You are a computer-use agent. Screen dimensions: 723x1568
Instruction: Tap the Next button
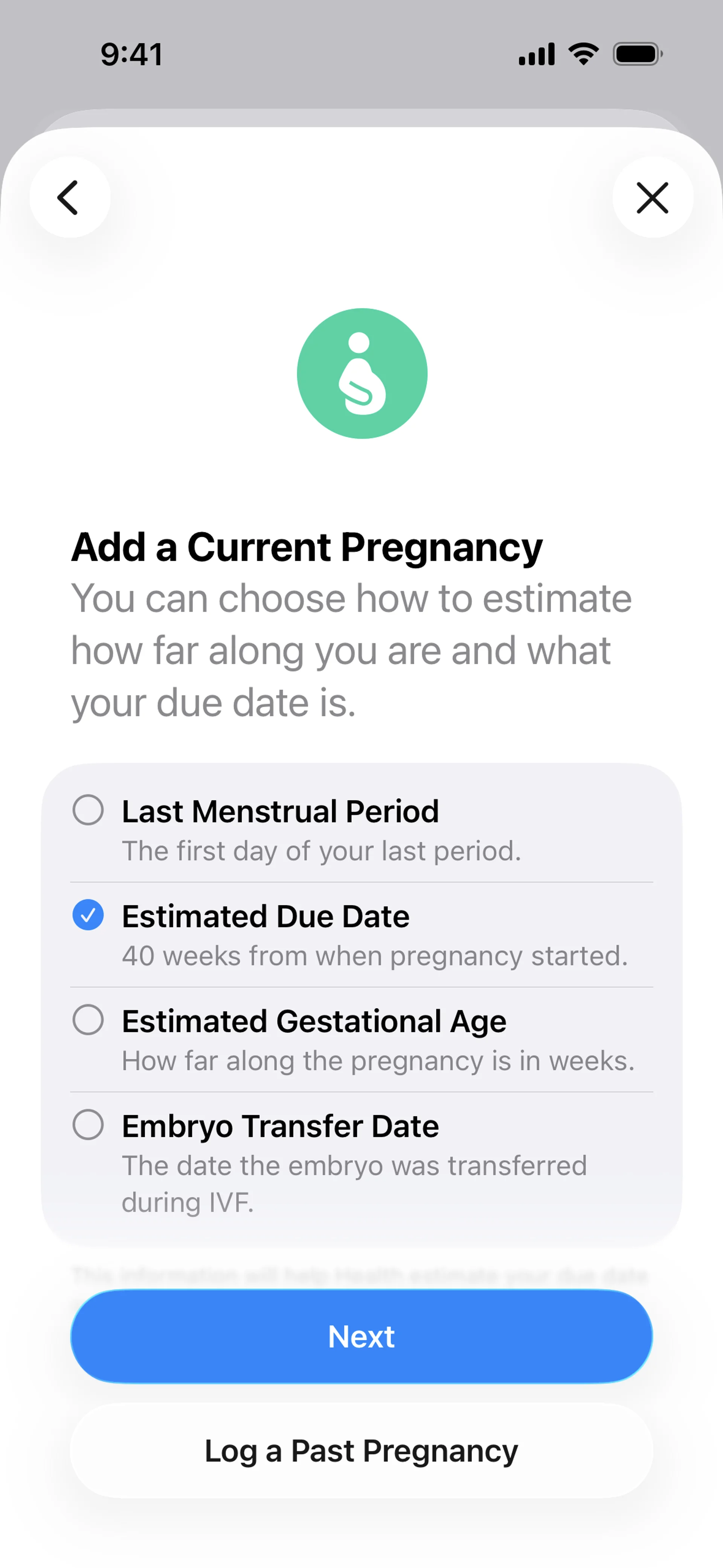(361, 1336)
